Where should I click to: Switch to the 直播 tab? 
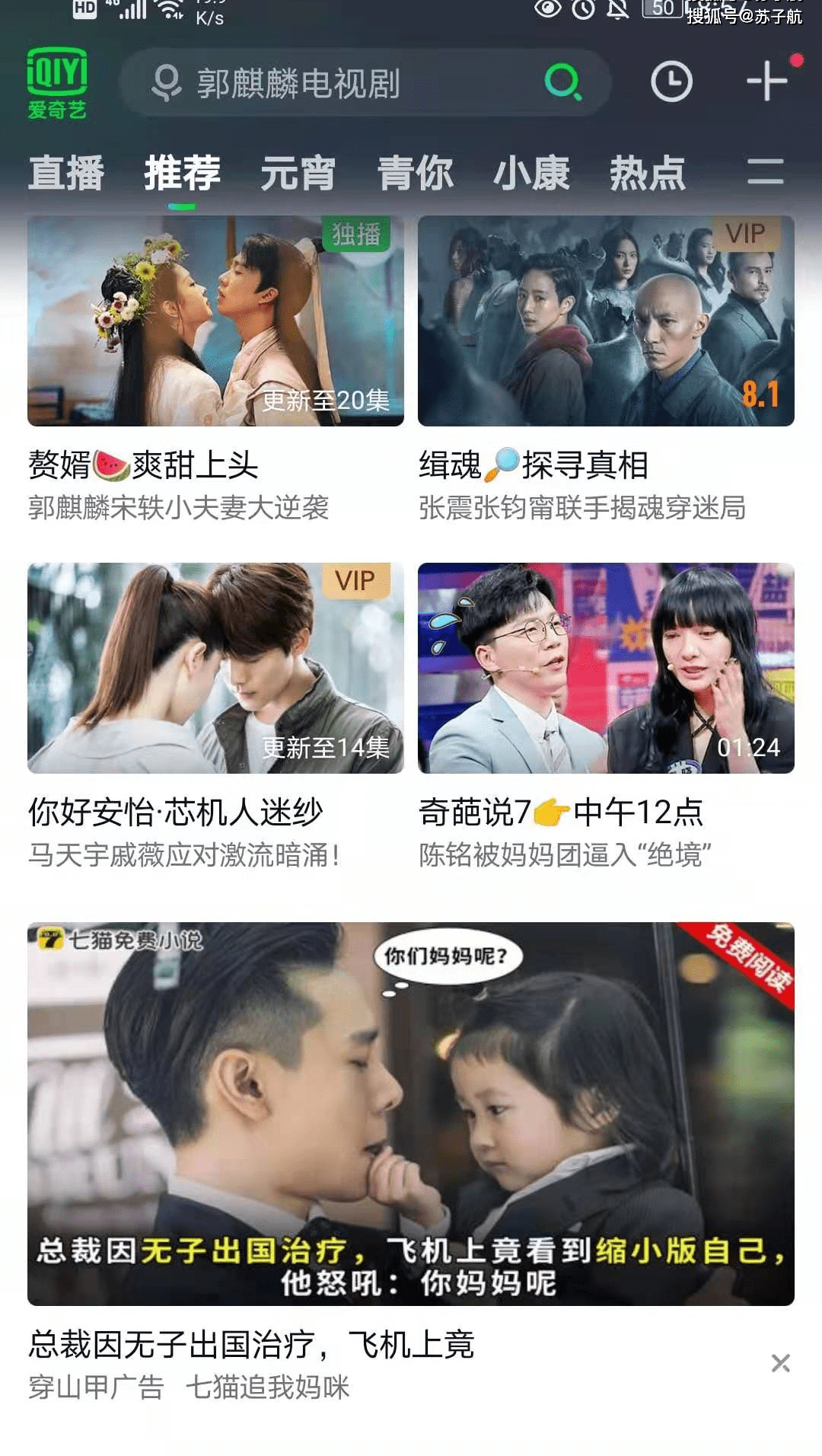[66, 173]
